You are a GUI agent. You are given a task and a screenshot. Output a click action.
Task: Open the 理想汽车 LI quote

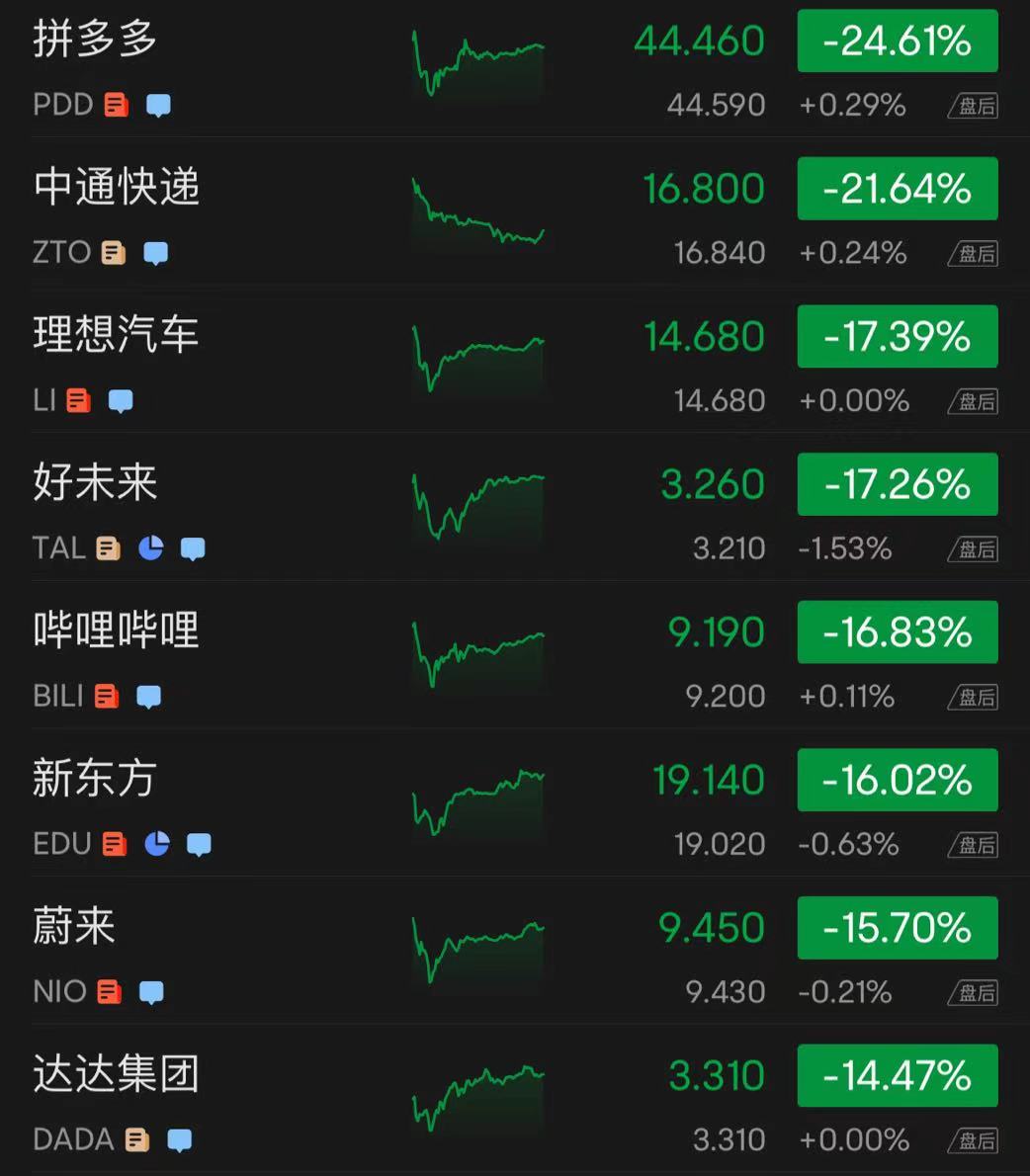pyautogui.click(x=116, y=335)
